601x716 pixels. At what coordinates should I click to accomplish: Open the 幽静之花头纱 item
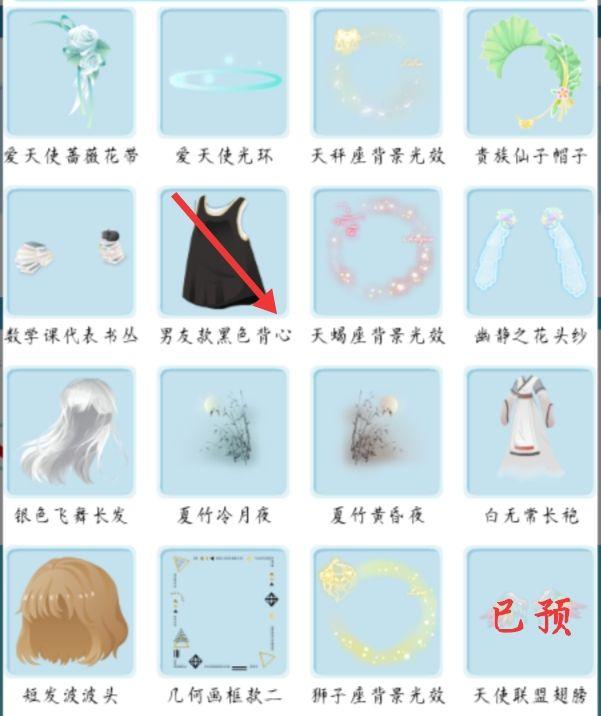[x=530, y=252]
